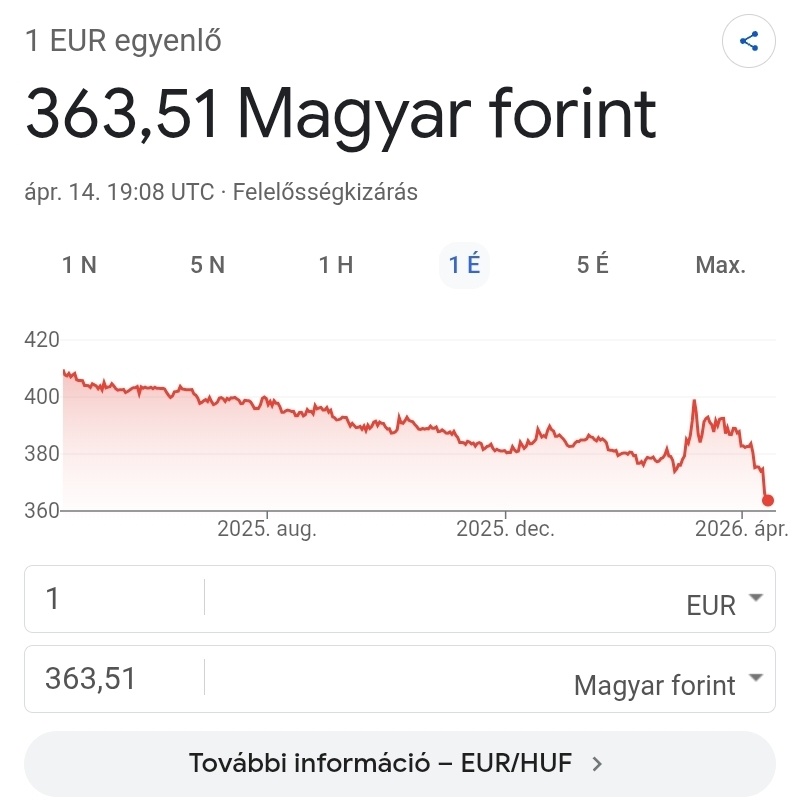Viewport: 800px width, 810px height.
Task: Switch chart to the 1 N range
Action: pyautogui.click(x=79, y=265)
